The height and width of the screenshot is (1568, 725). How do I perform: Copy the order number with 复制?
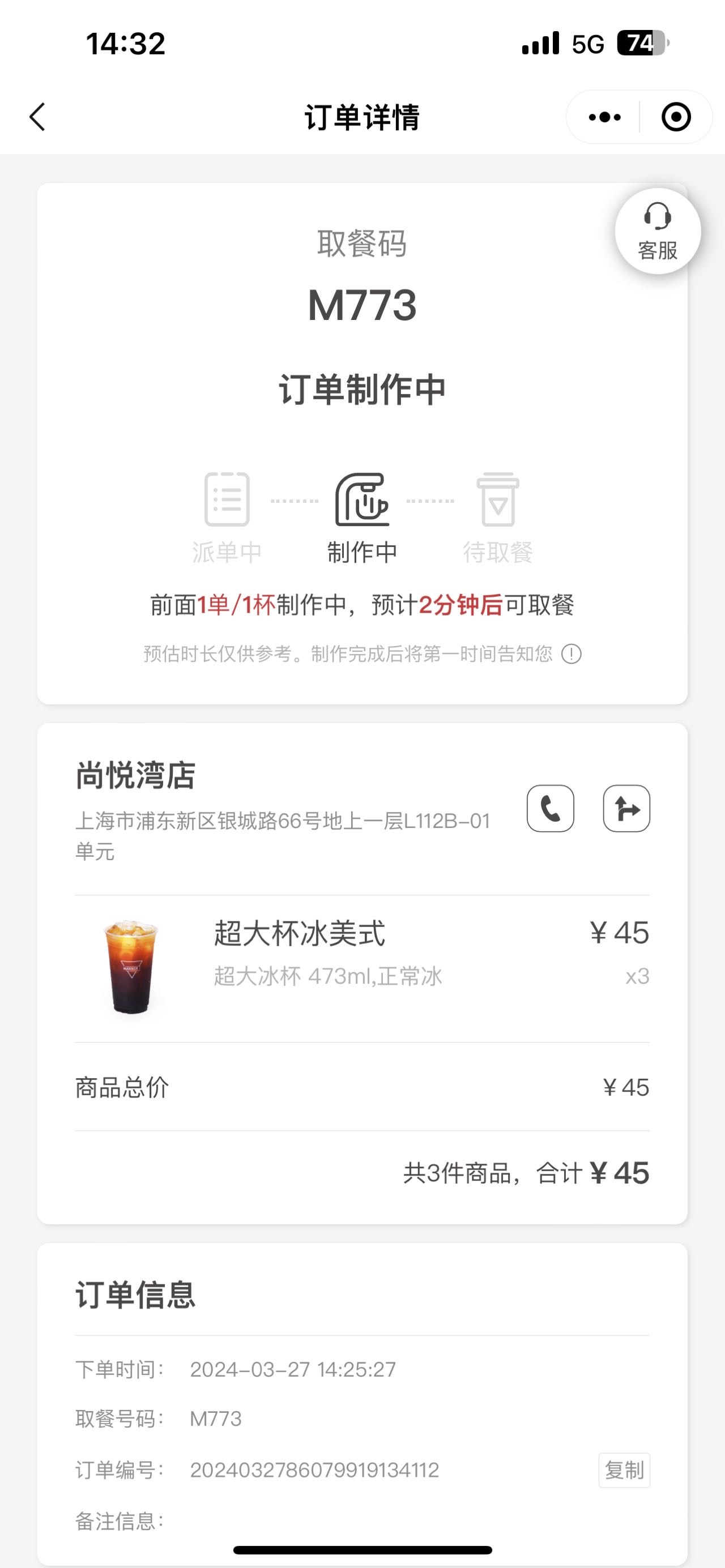pos(625,1471)
